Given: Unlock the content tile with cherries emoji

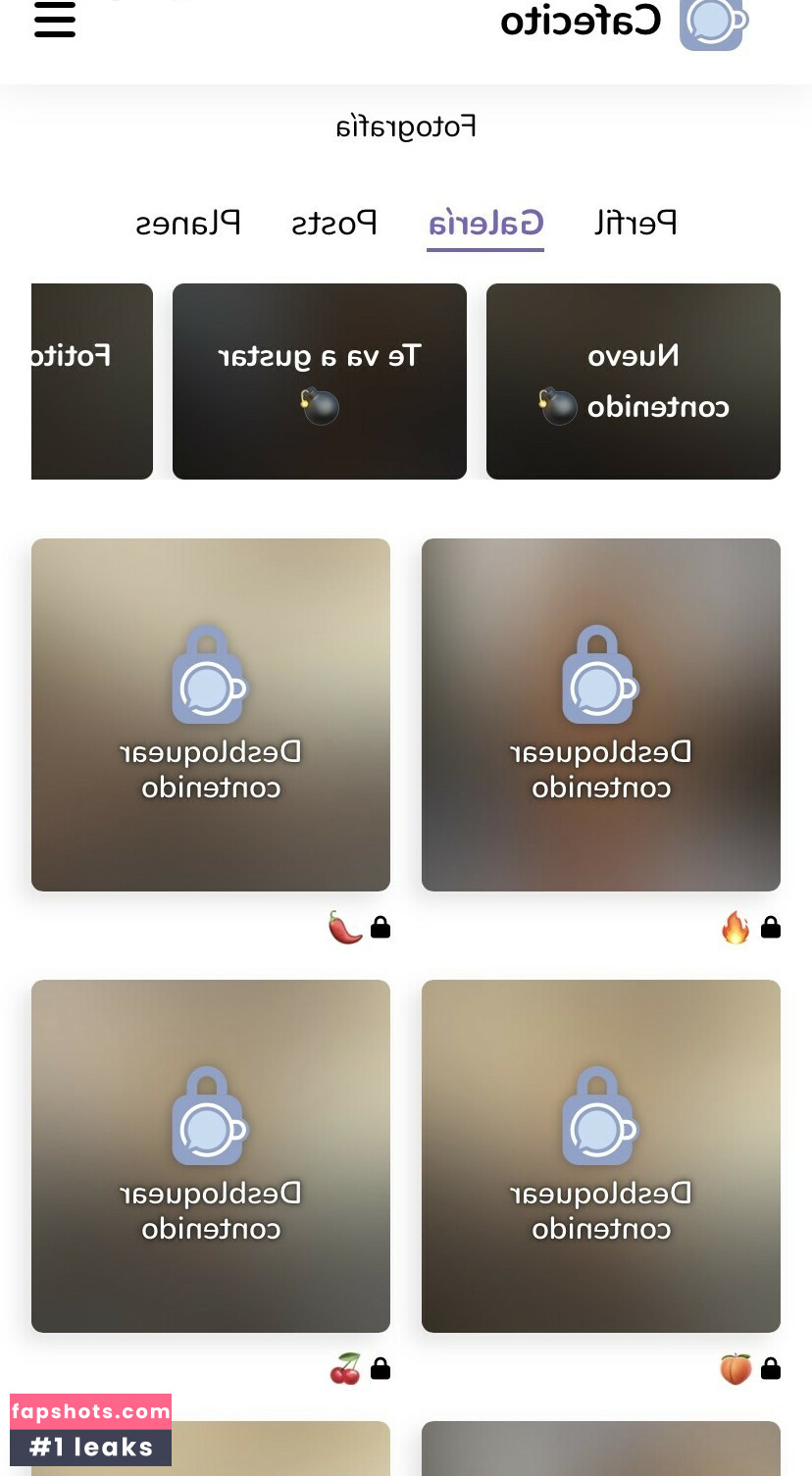Looking at the screenshot, I should [x=211, y=1155].
